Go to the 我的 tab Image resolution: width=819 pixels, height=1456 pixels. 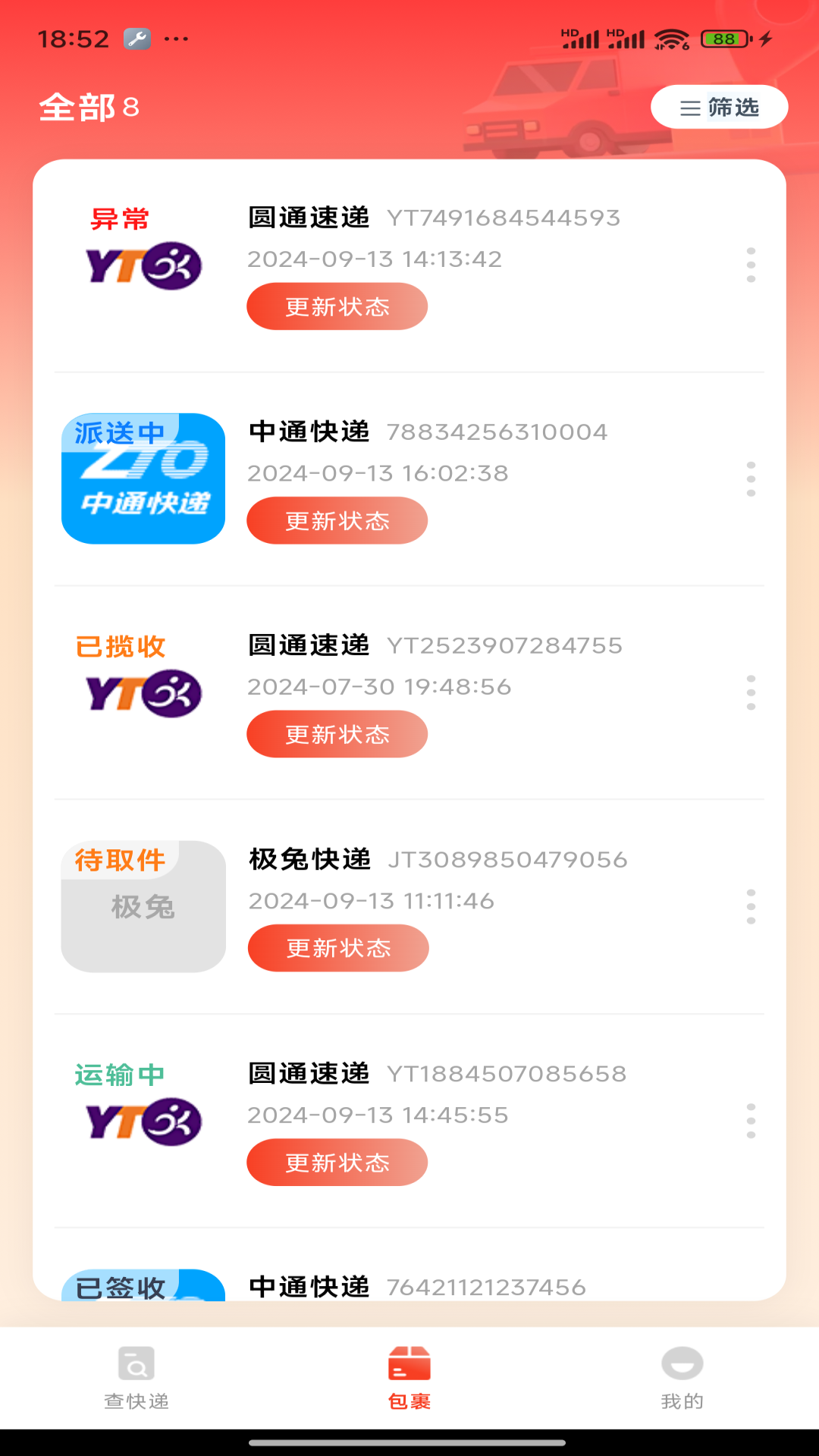pyautogui.click(x=682, y=1378)
